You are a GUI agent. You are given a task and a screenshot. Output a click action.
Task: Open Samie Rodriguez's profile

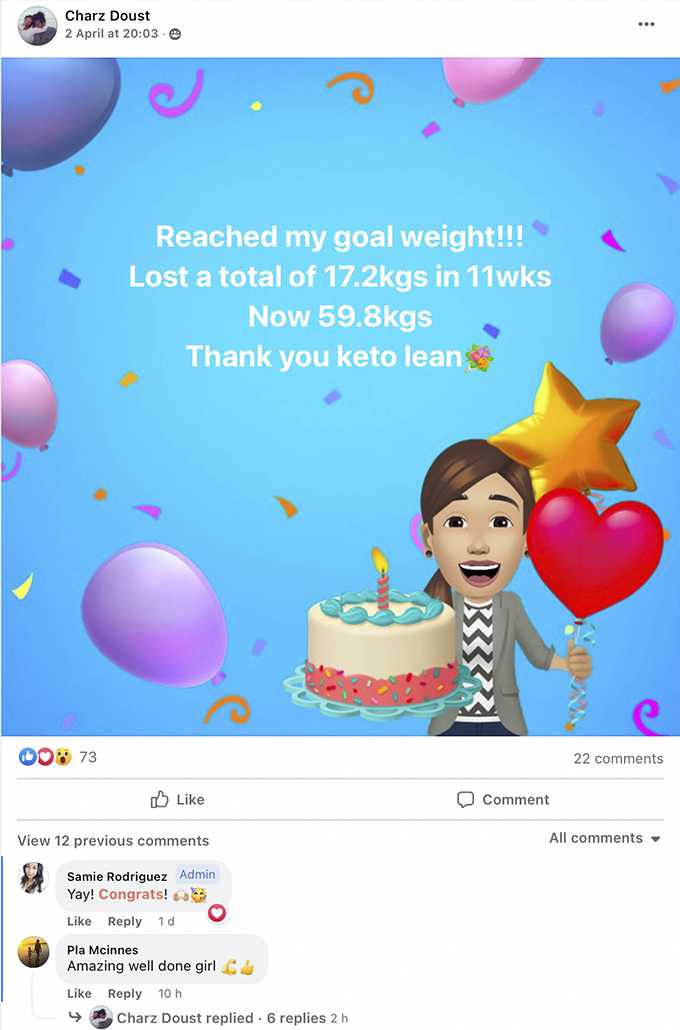[116, 875]
